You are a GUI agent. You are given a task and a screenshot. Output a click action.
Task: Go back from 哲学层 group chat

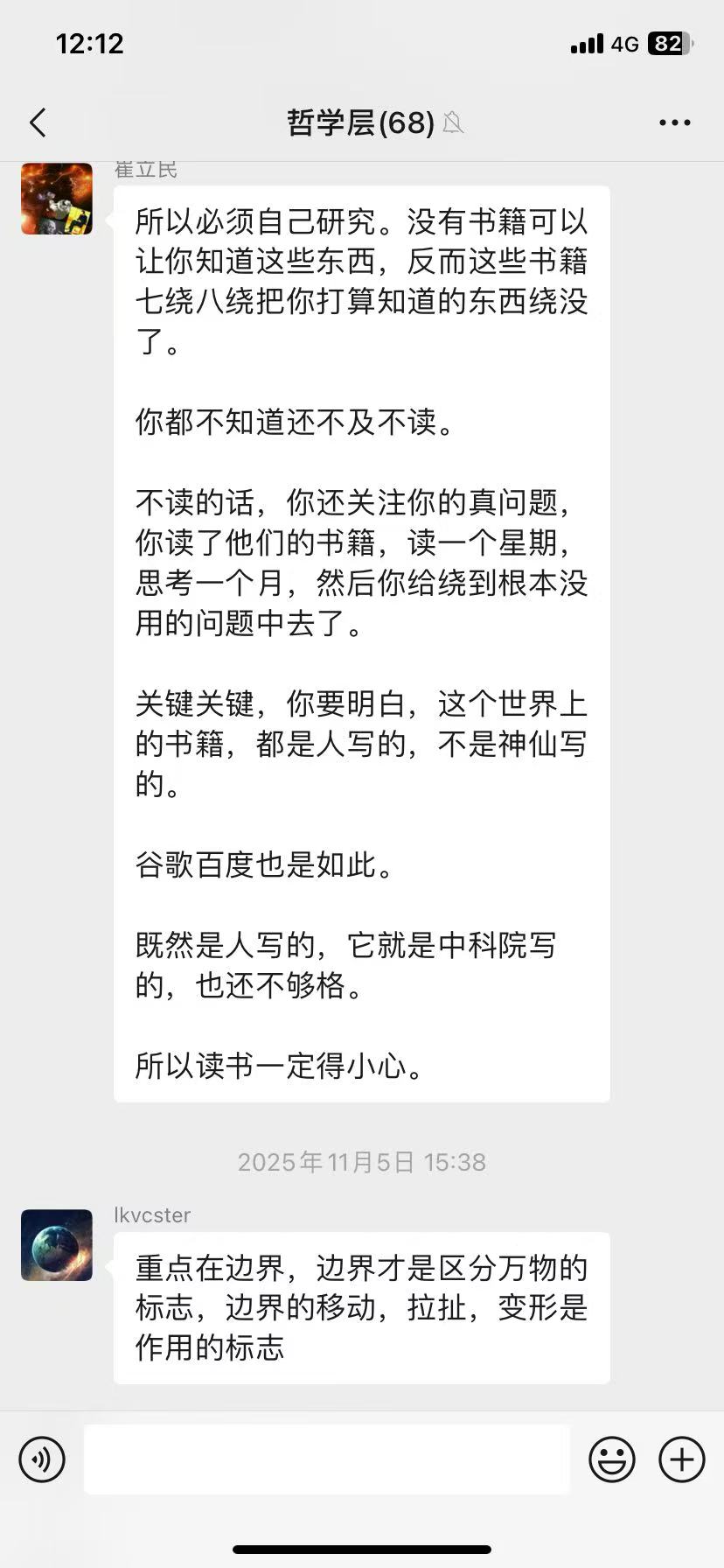pos(38,122)
